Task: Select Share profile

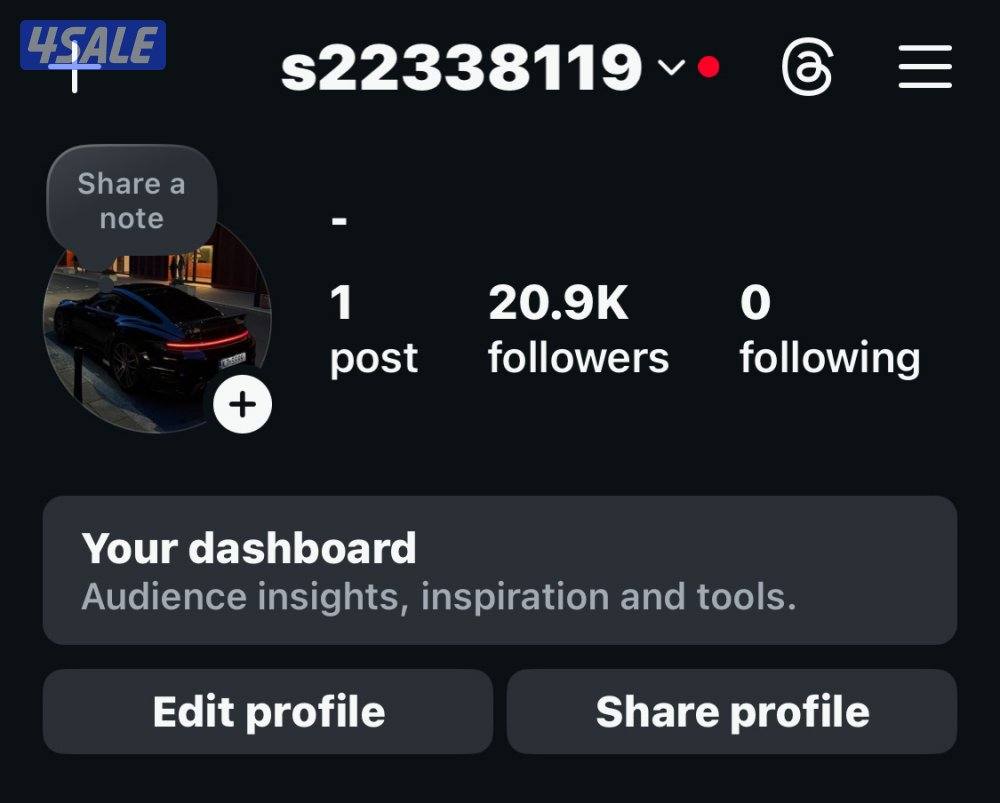Action: (732, 711)
